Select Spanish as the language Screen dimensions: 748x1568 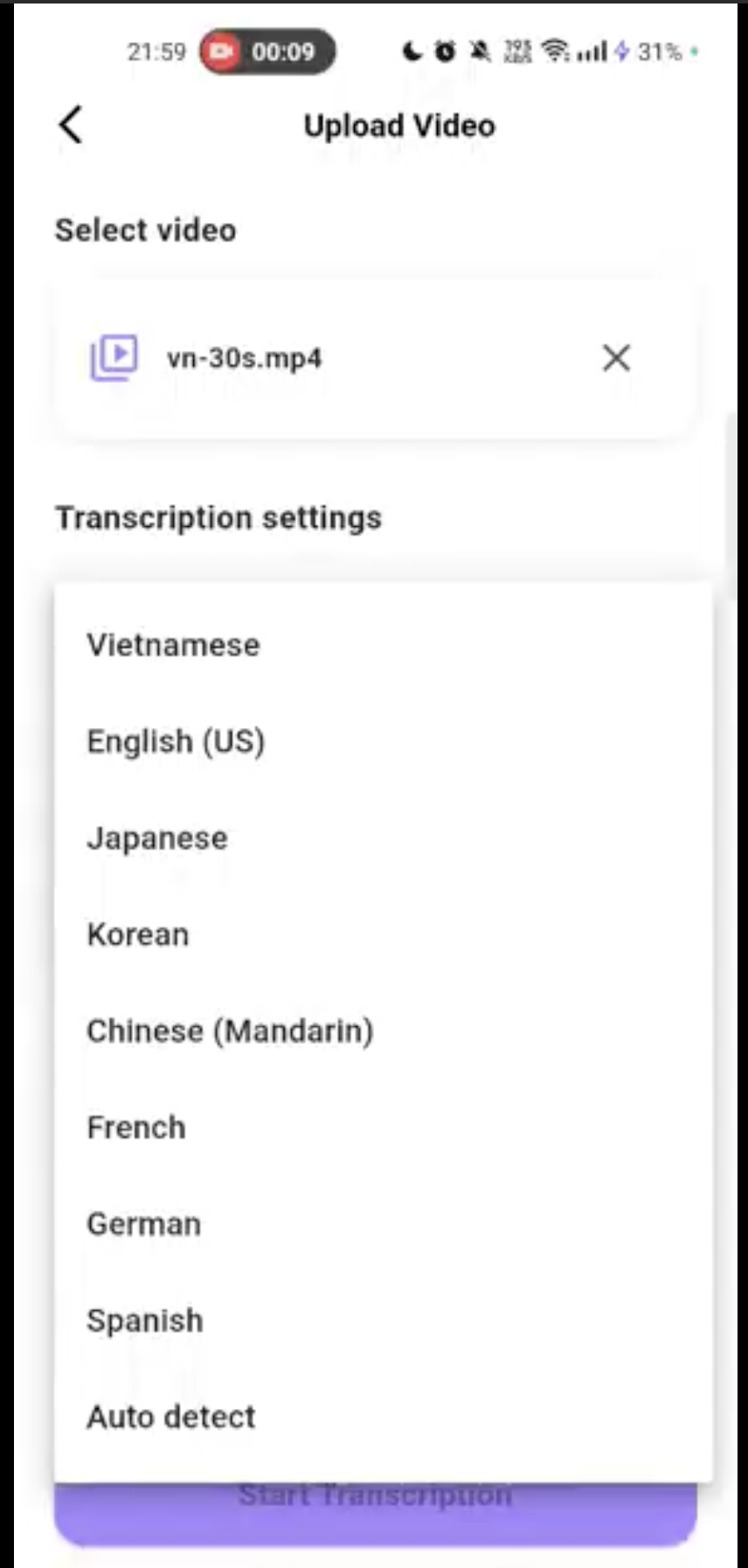(x=145, y=1320)
